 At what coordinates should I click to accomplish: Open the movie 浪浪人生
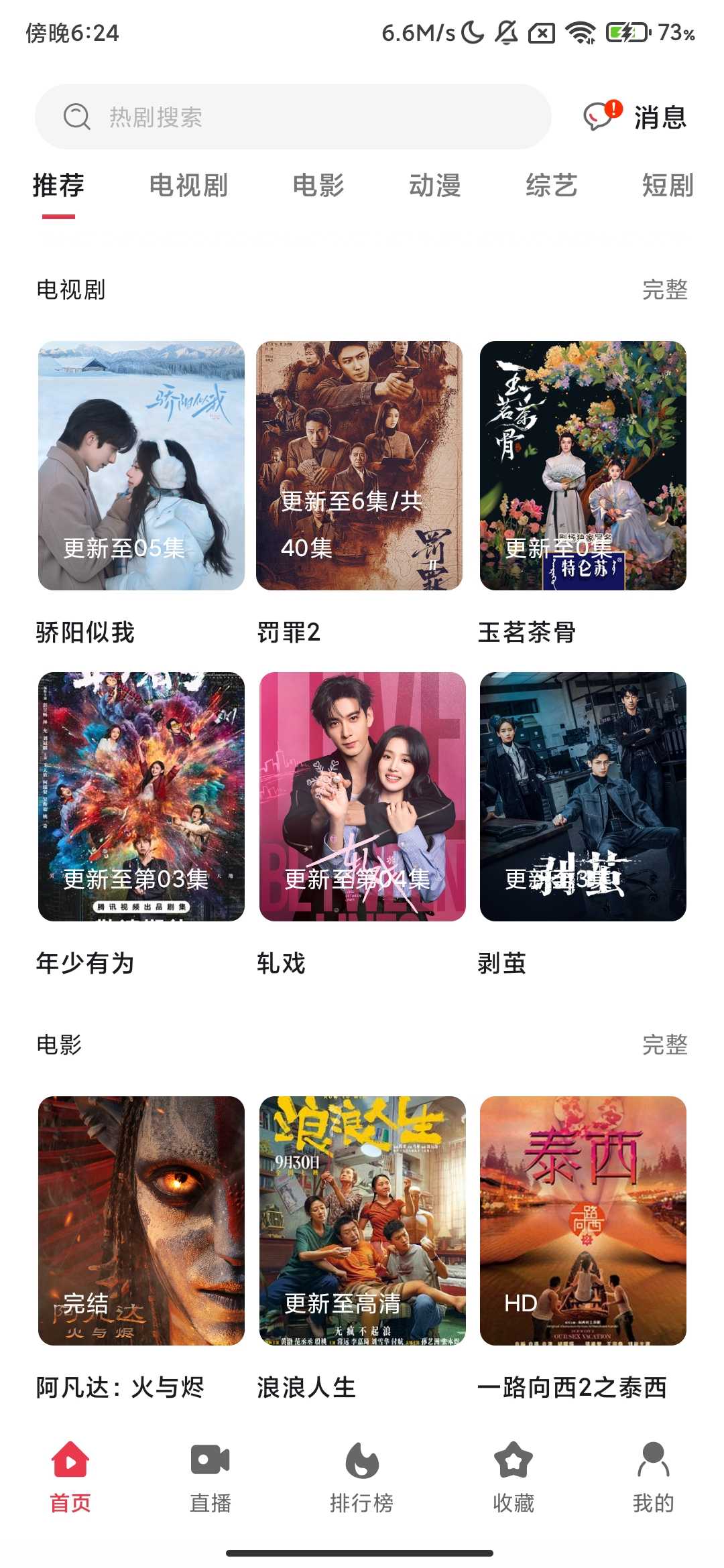(362, 1221)
